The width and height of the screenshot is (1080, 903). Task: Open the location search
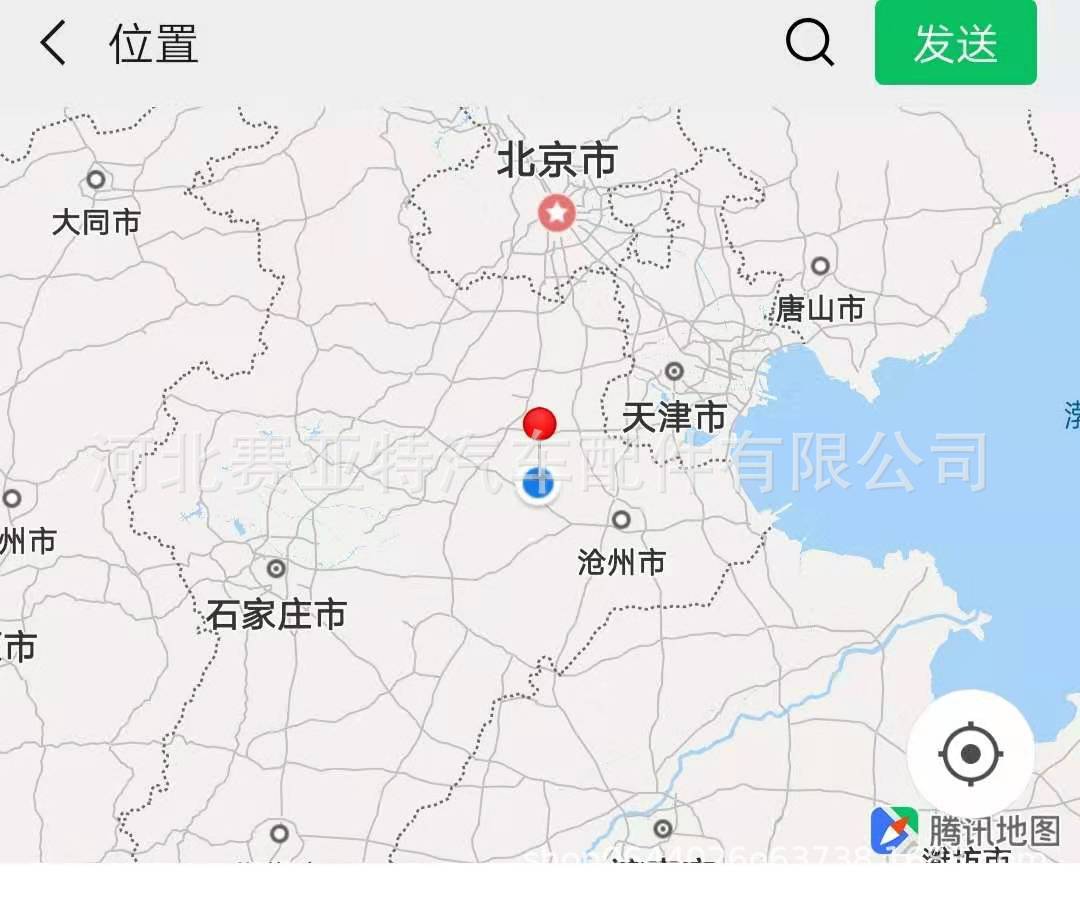coord(809,43)
